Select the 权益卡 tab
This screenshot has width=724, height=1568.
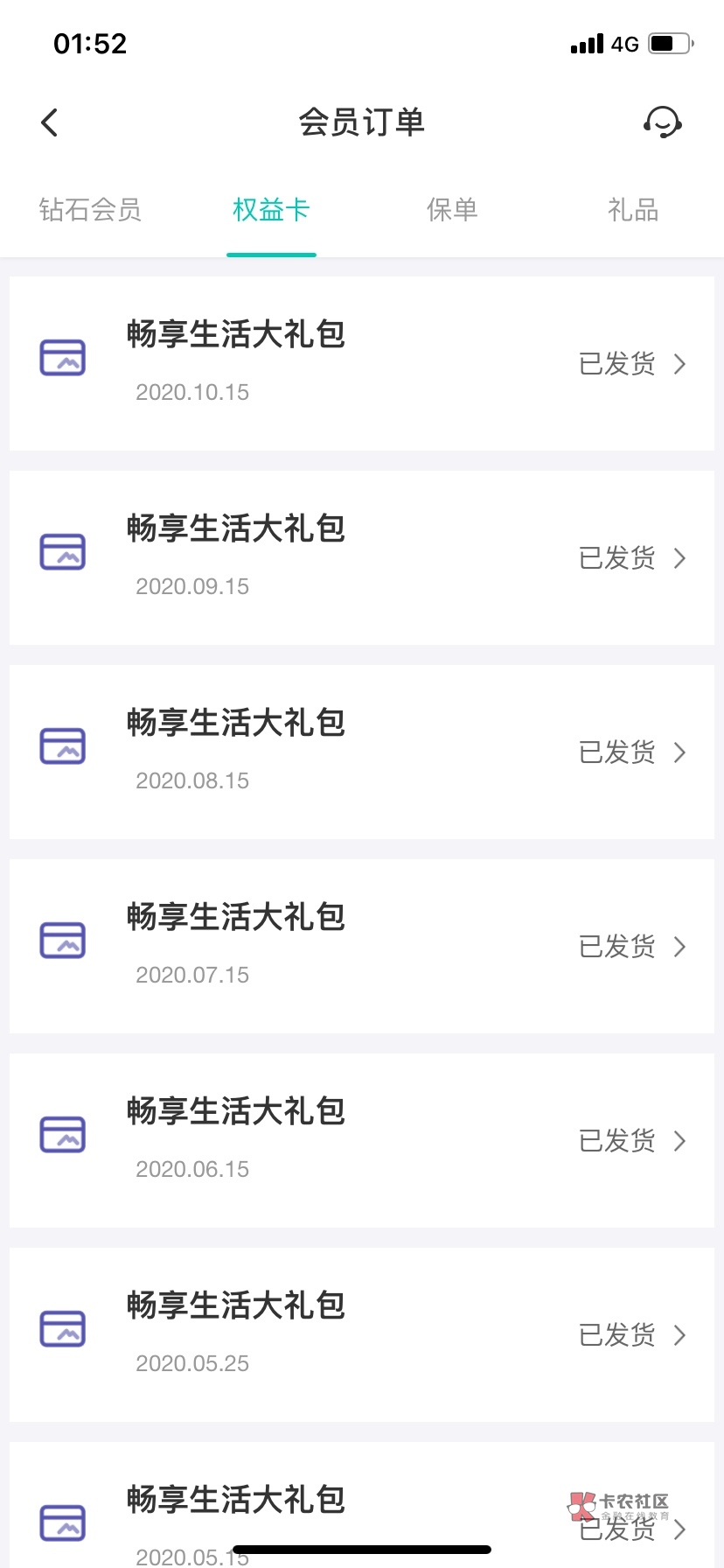271,210
